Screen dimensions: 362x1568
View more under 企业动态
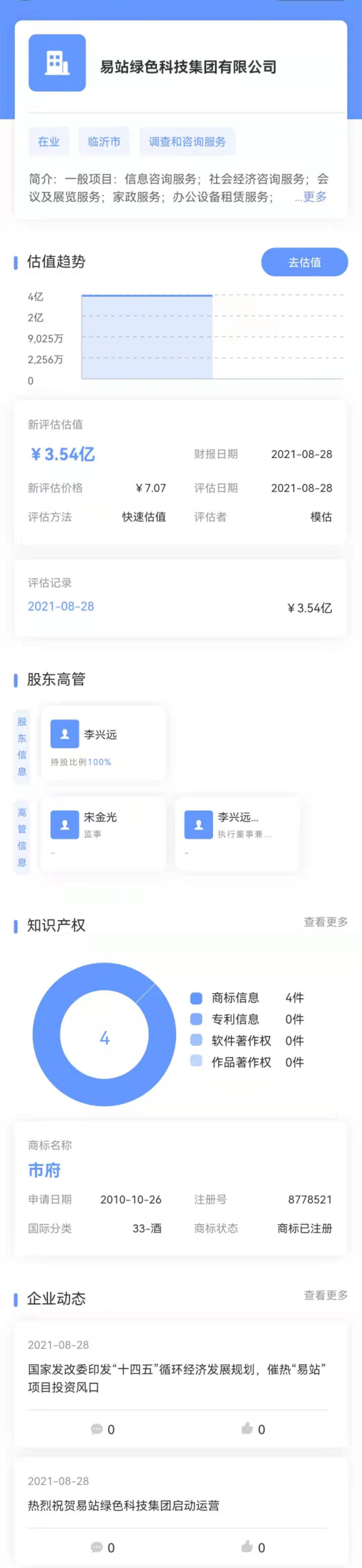coord(325,1295)
